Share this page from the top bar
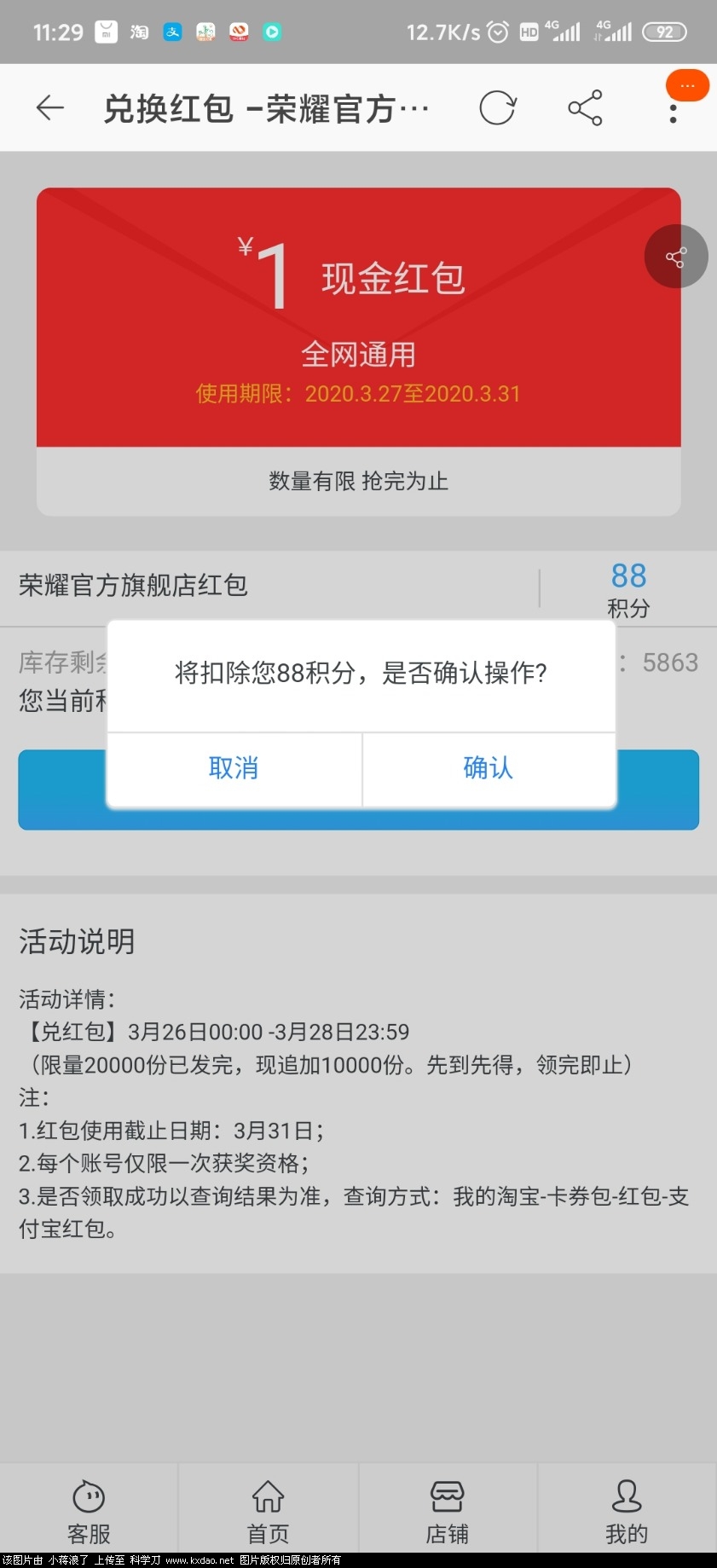717x1568 pixels. coord(585,108)
